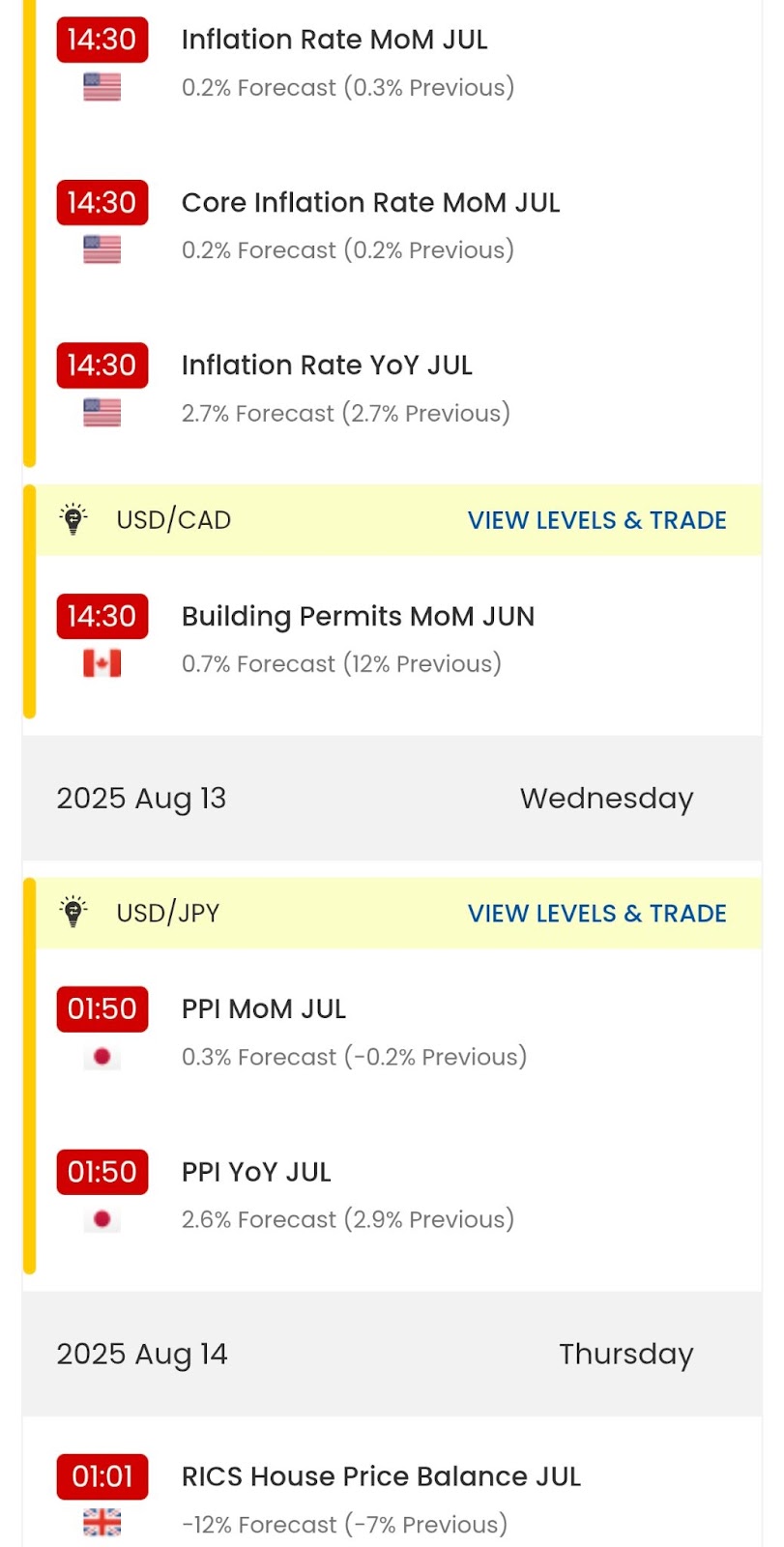This screenshot has width=784, height=1547.
Task: Open View Levels & Trade for USD/JPY
Action: [x=596, y=914]
